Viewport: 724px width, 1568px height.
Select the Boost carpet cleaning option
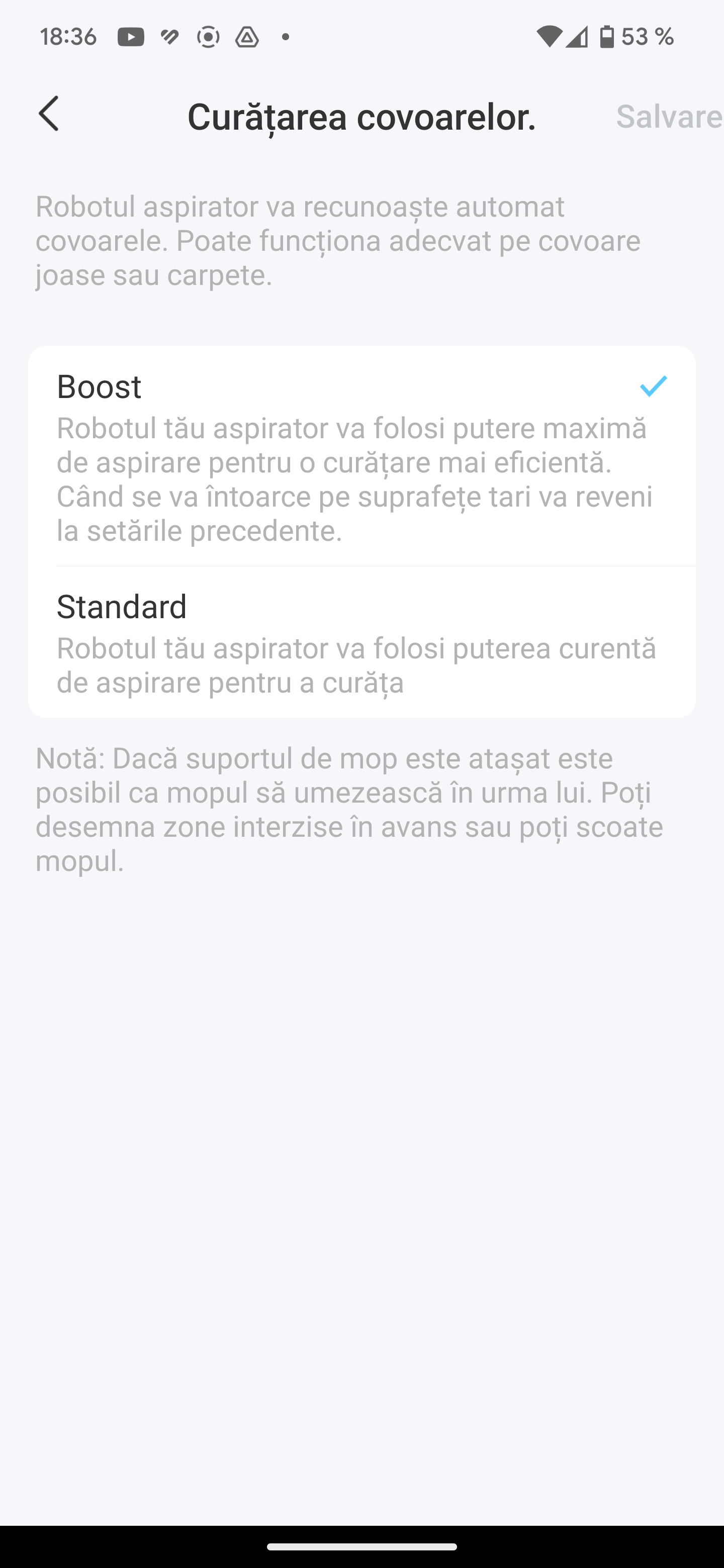coord(361,455)
